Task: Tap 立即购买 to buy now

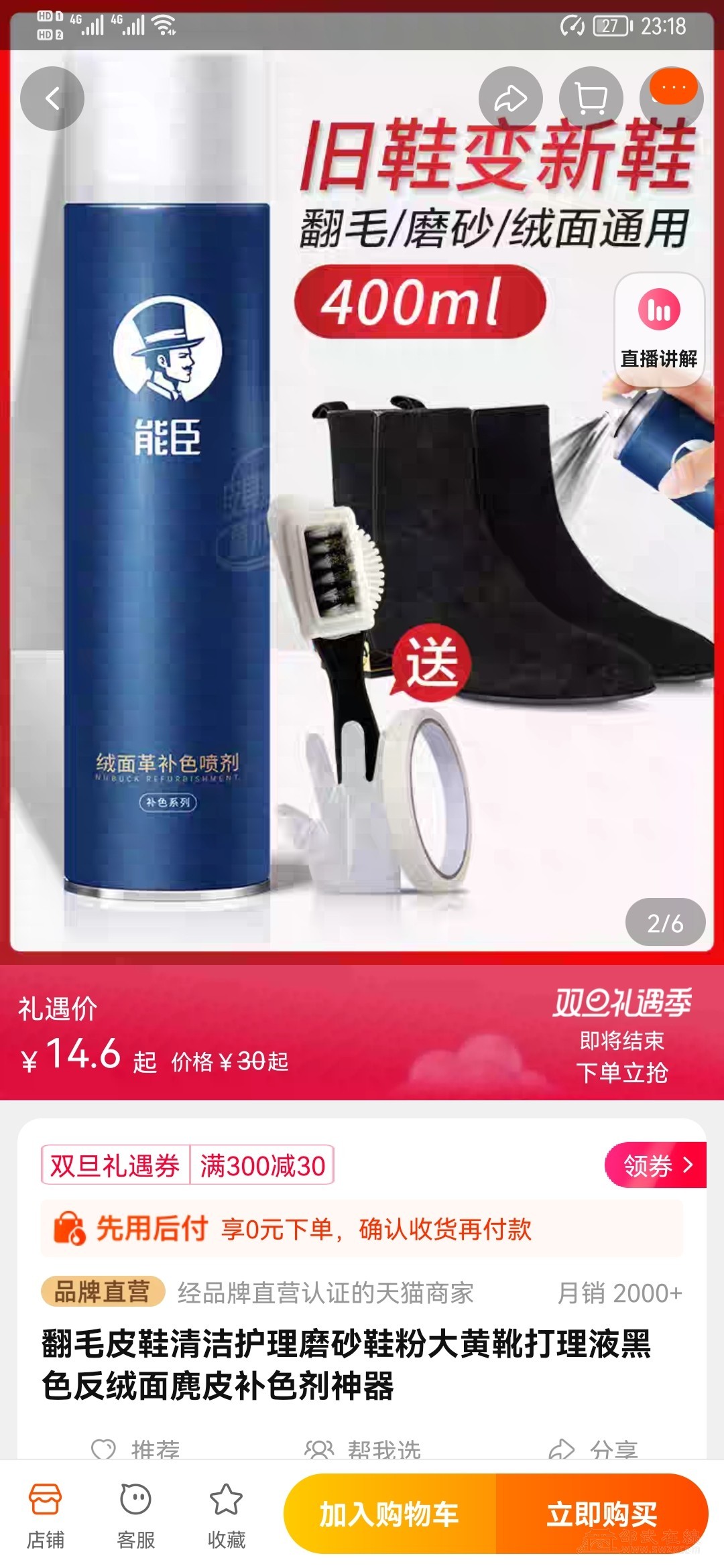Action: (x=601, y=1514)
